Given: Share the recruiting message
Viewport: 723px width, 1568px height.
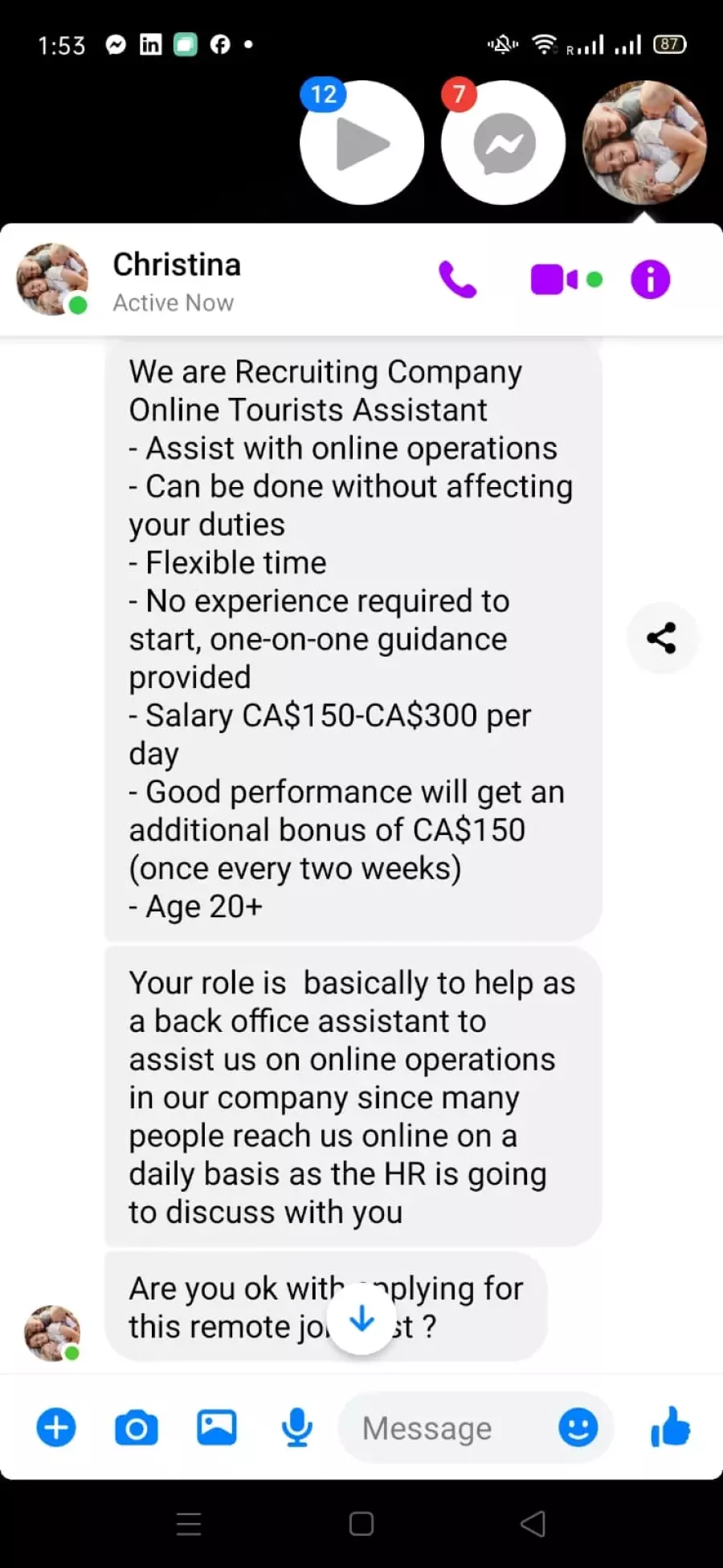Looking at the screenshot, I should pyautogui.click(x=662, y=637).
